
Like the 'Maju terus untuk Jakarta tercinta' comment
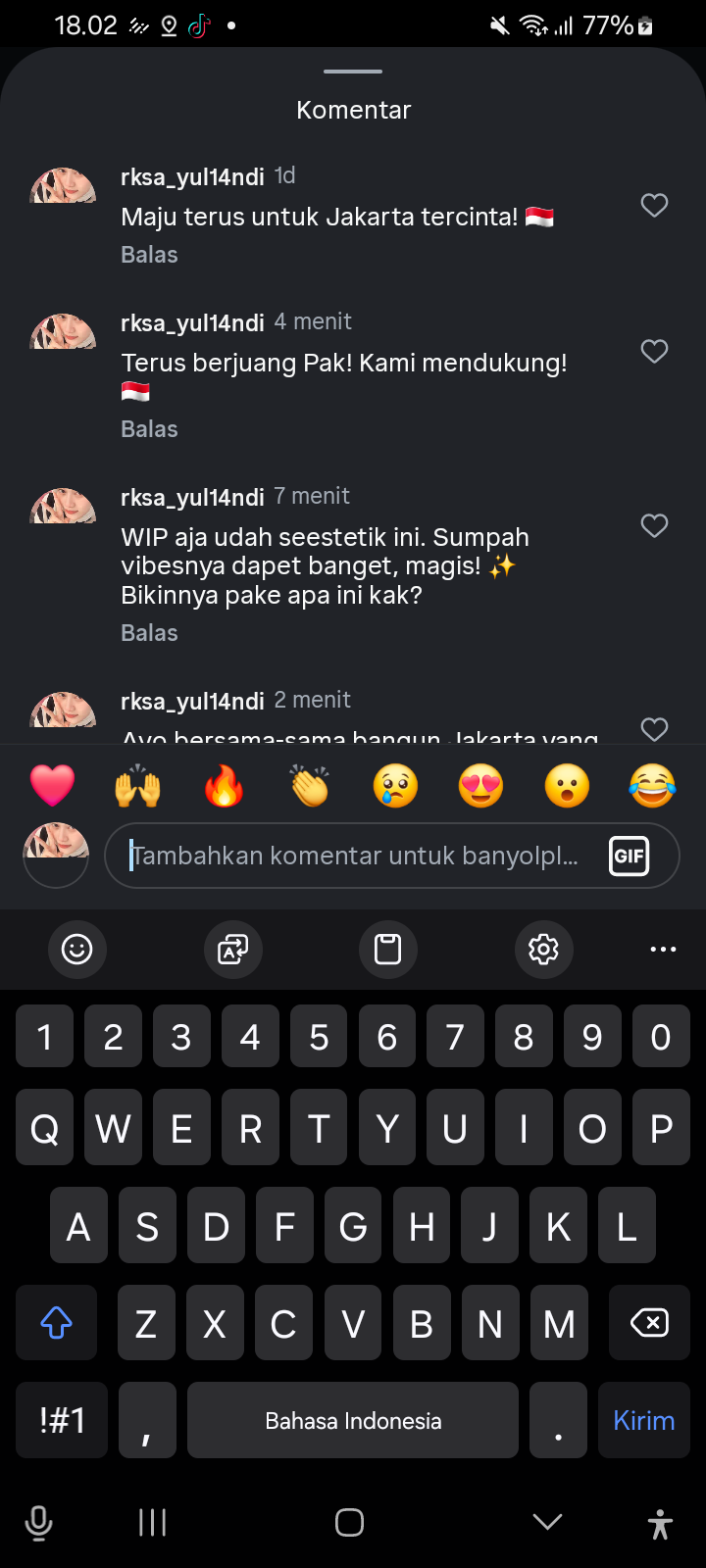pyautogui.click(x=654, y=205)
